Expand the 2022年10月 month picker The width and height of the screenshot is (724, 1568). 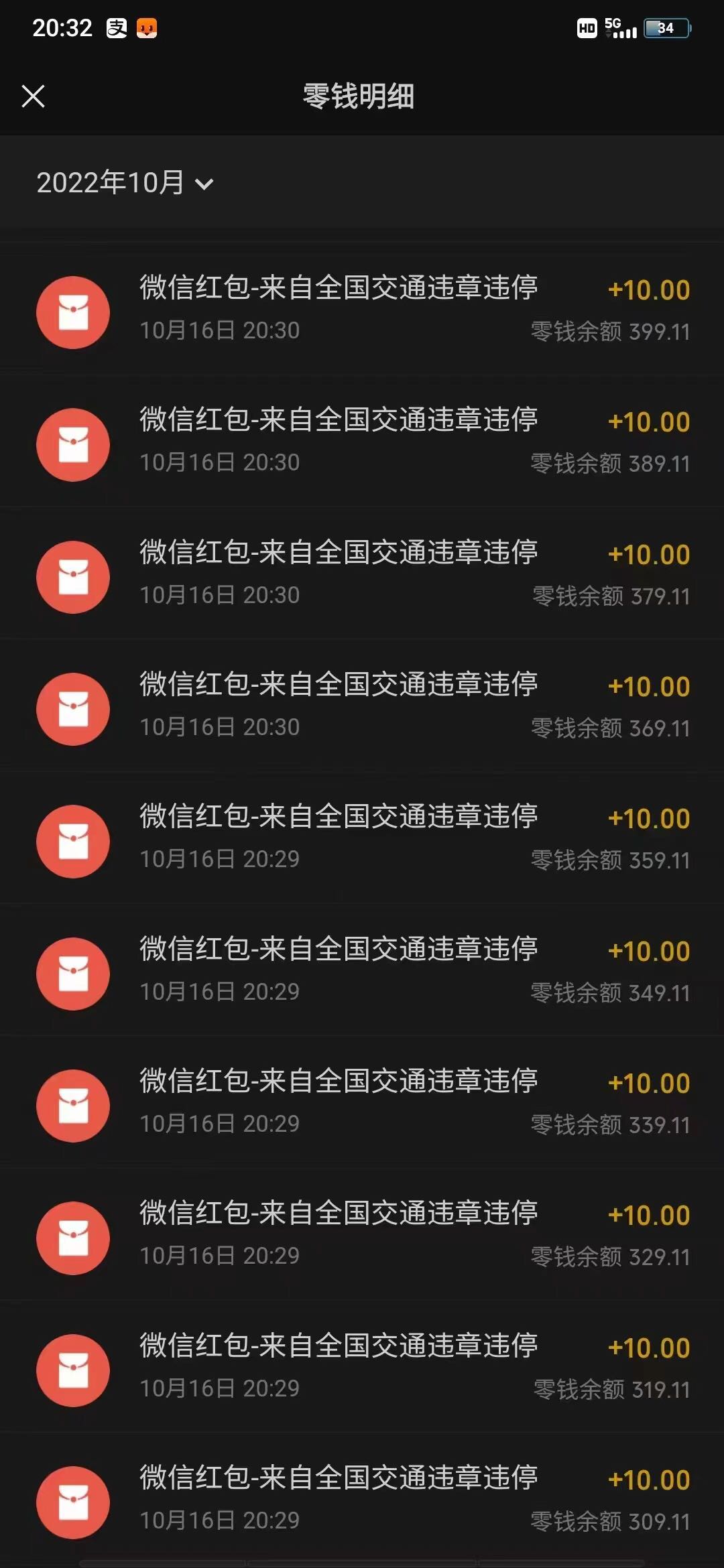click(x=125, y=183)
